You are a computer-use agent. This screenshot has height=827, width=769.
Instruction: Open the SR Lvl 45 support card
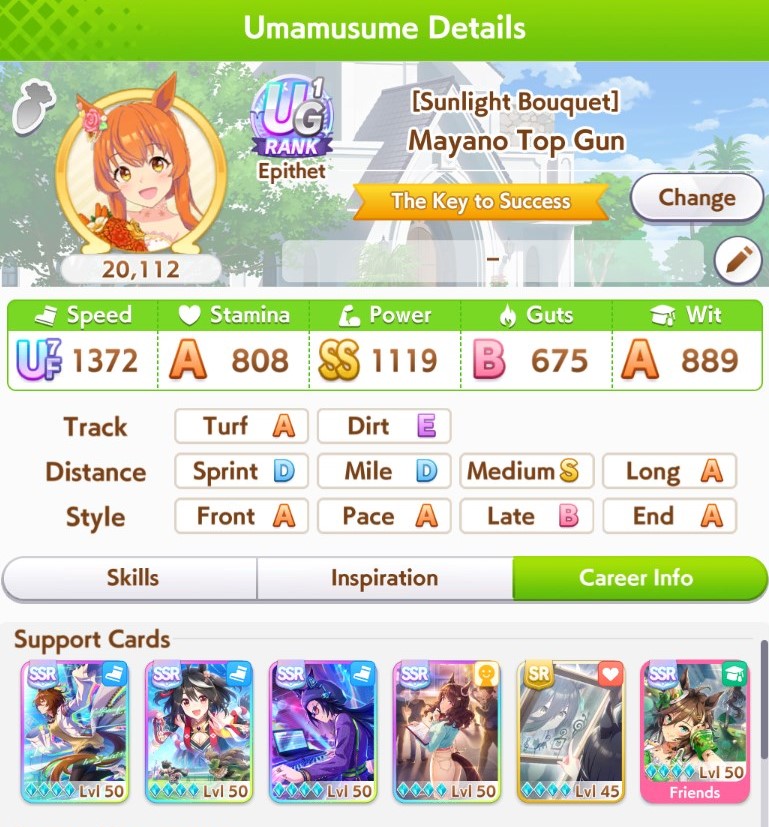click(571, 732)
